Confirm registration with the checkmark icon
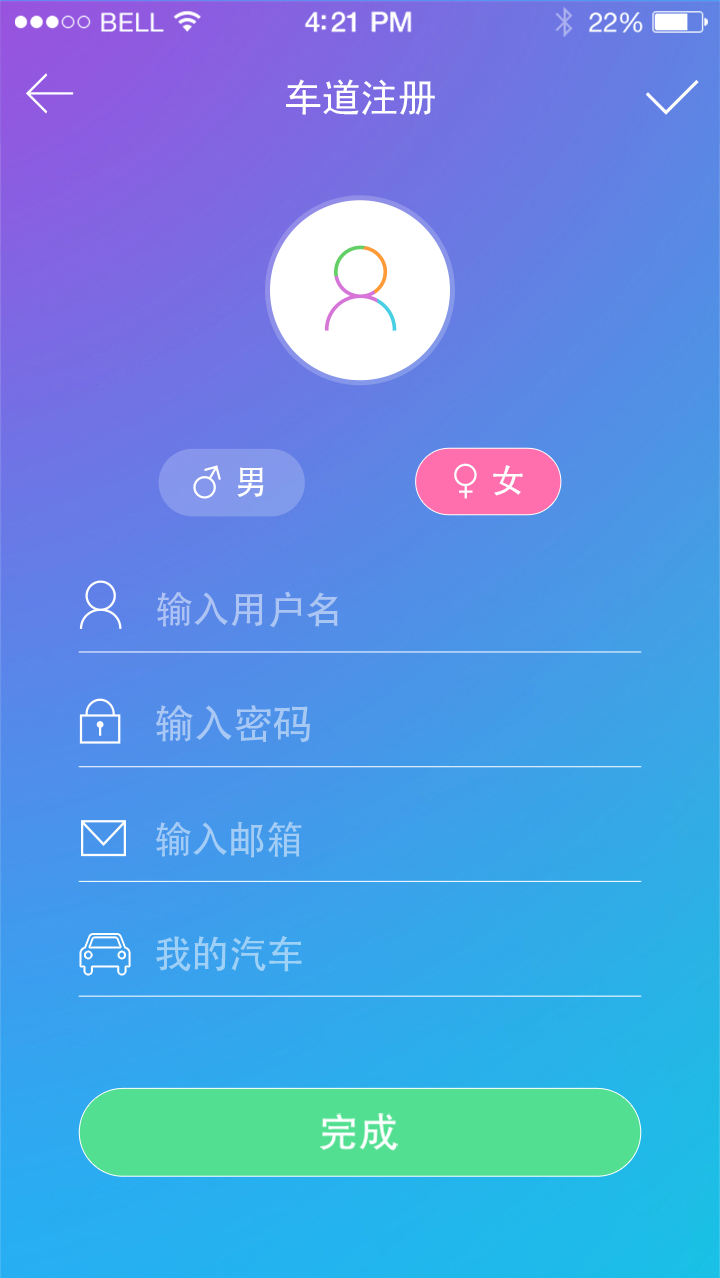The image size is (720, 1278). click(x=671, y=97)
